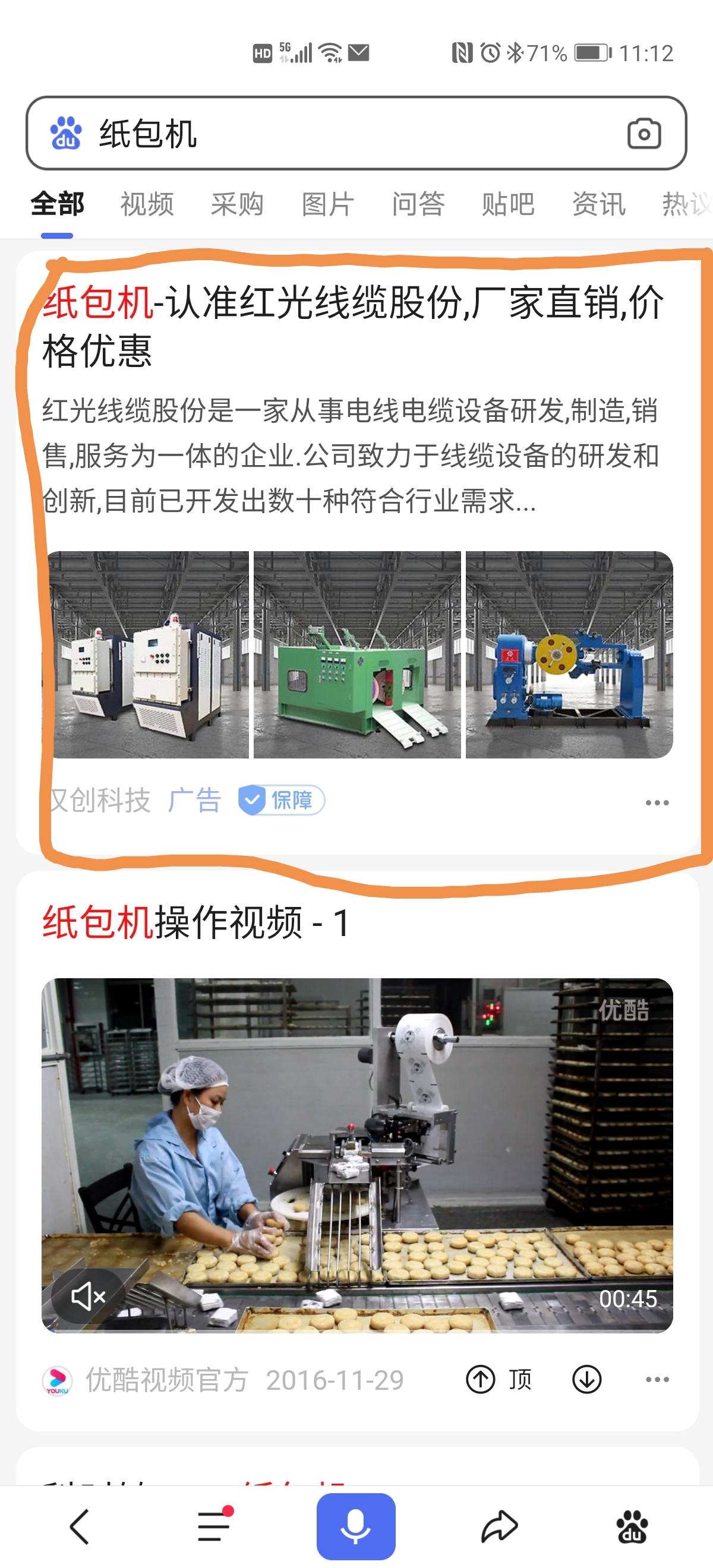Switch to the 采购 tab
Viewport: 713px width, 1568px height.
237,204
